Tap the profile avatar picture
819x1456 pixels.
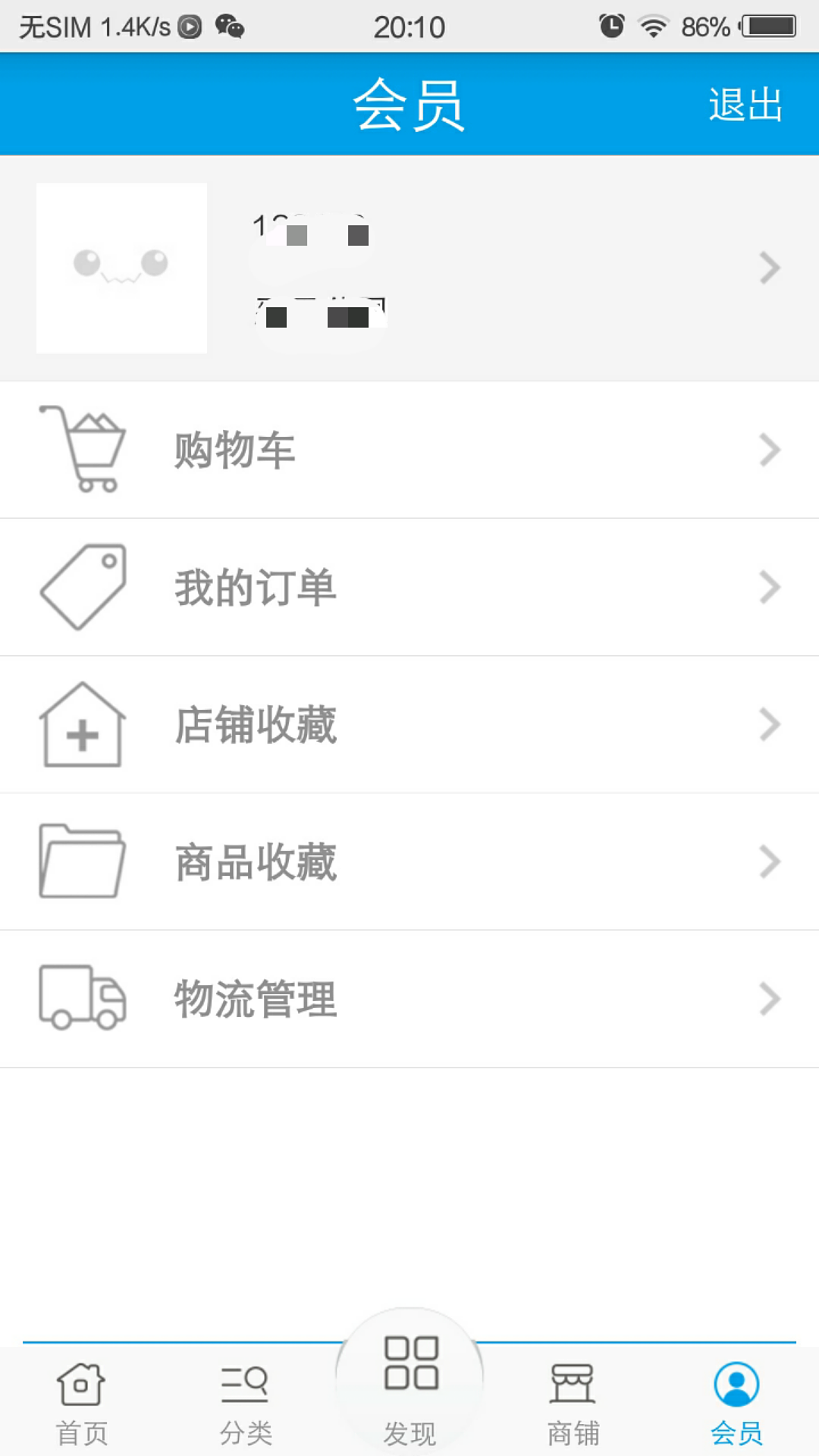coord(121,268)
